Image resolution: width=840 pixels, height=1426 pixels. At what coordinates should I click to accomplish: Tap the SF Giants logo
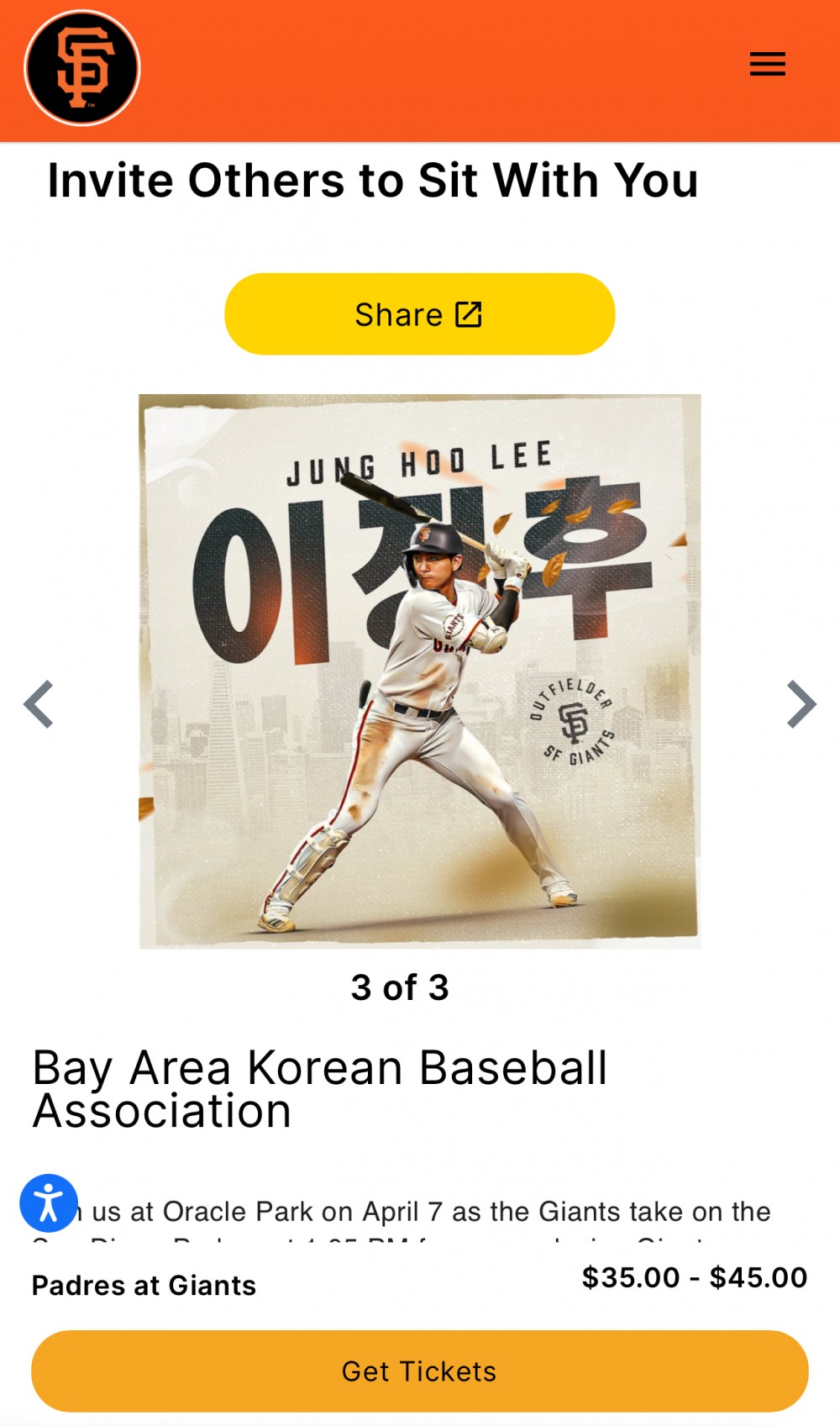(x=82, y=68)
